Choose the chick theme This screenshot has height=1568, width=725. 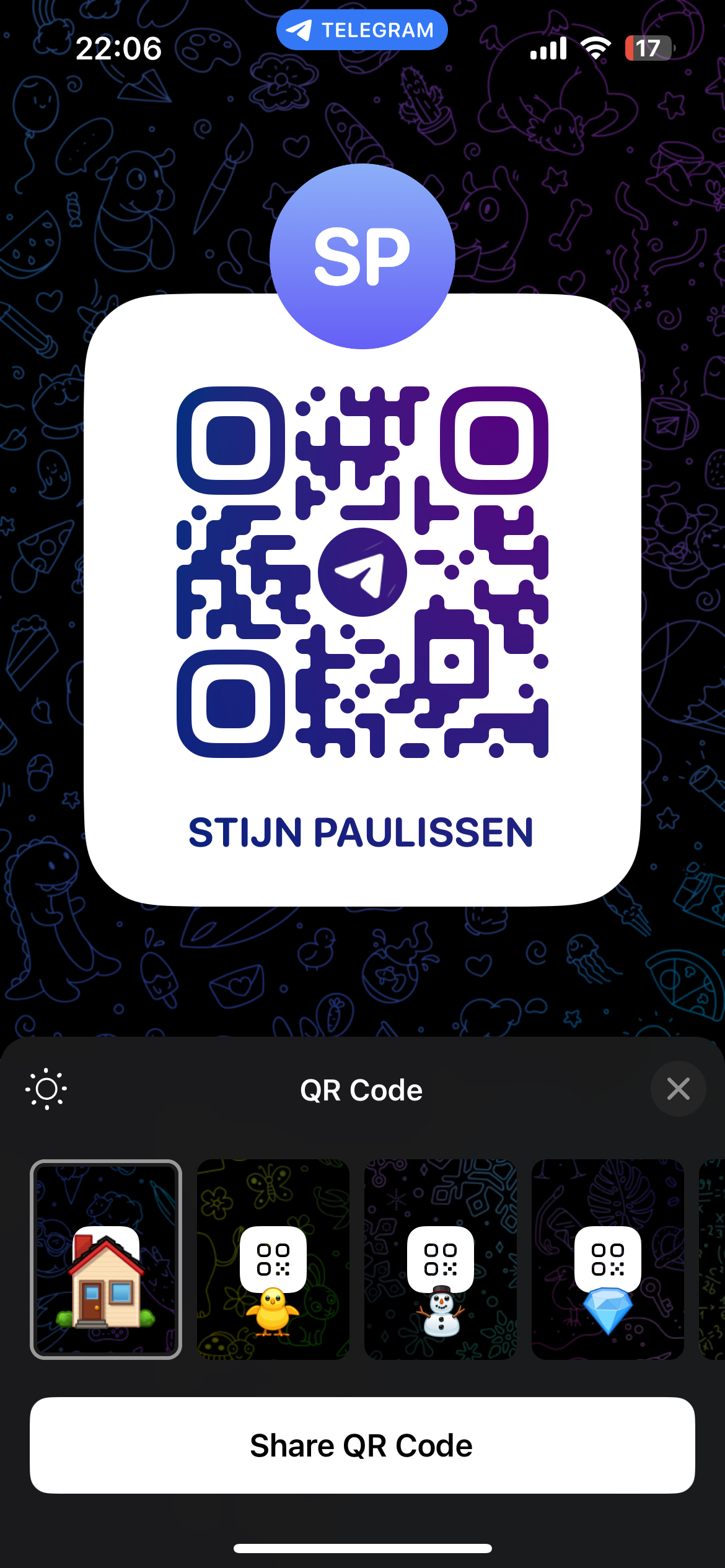[x=273, y=1260]
